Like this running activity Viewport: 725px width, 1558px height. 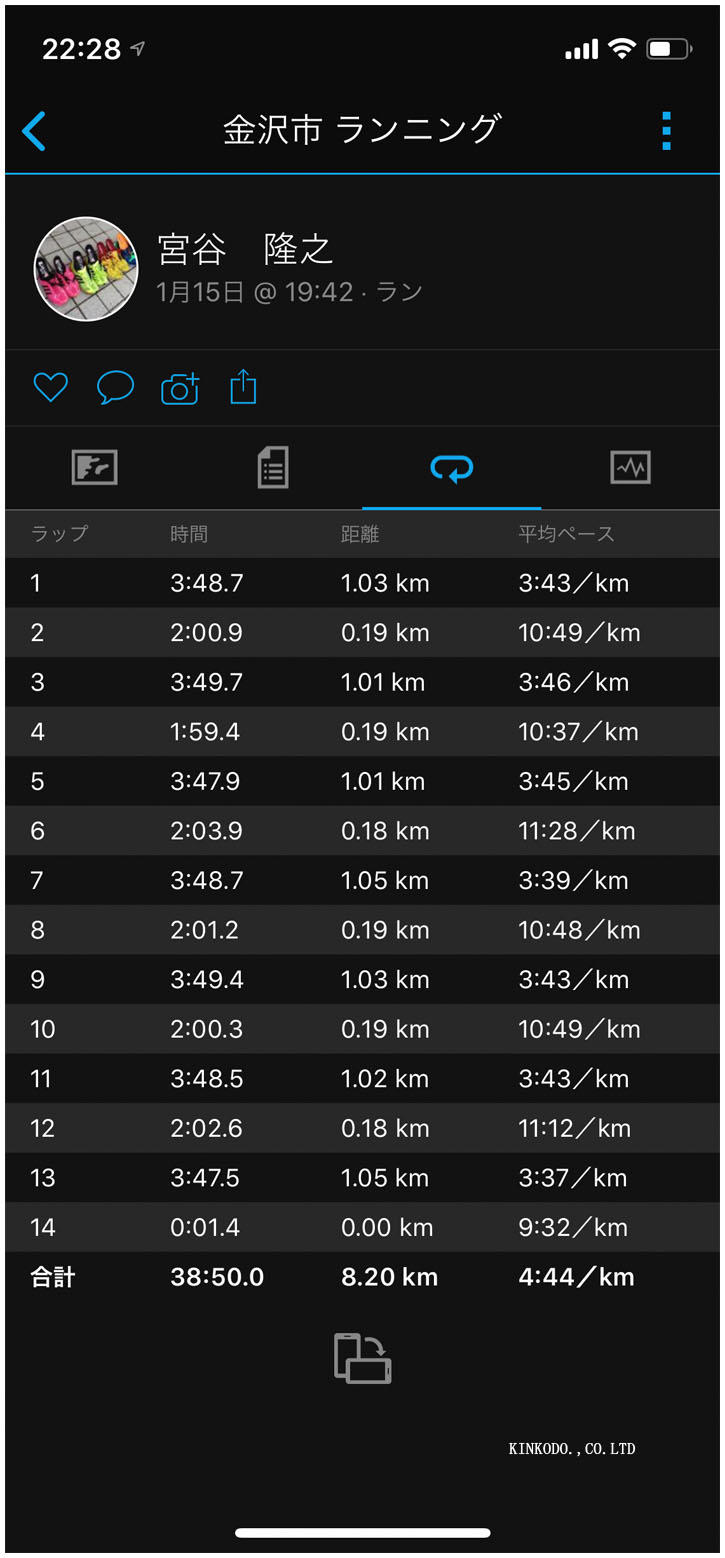tap(50, 388)
